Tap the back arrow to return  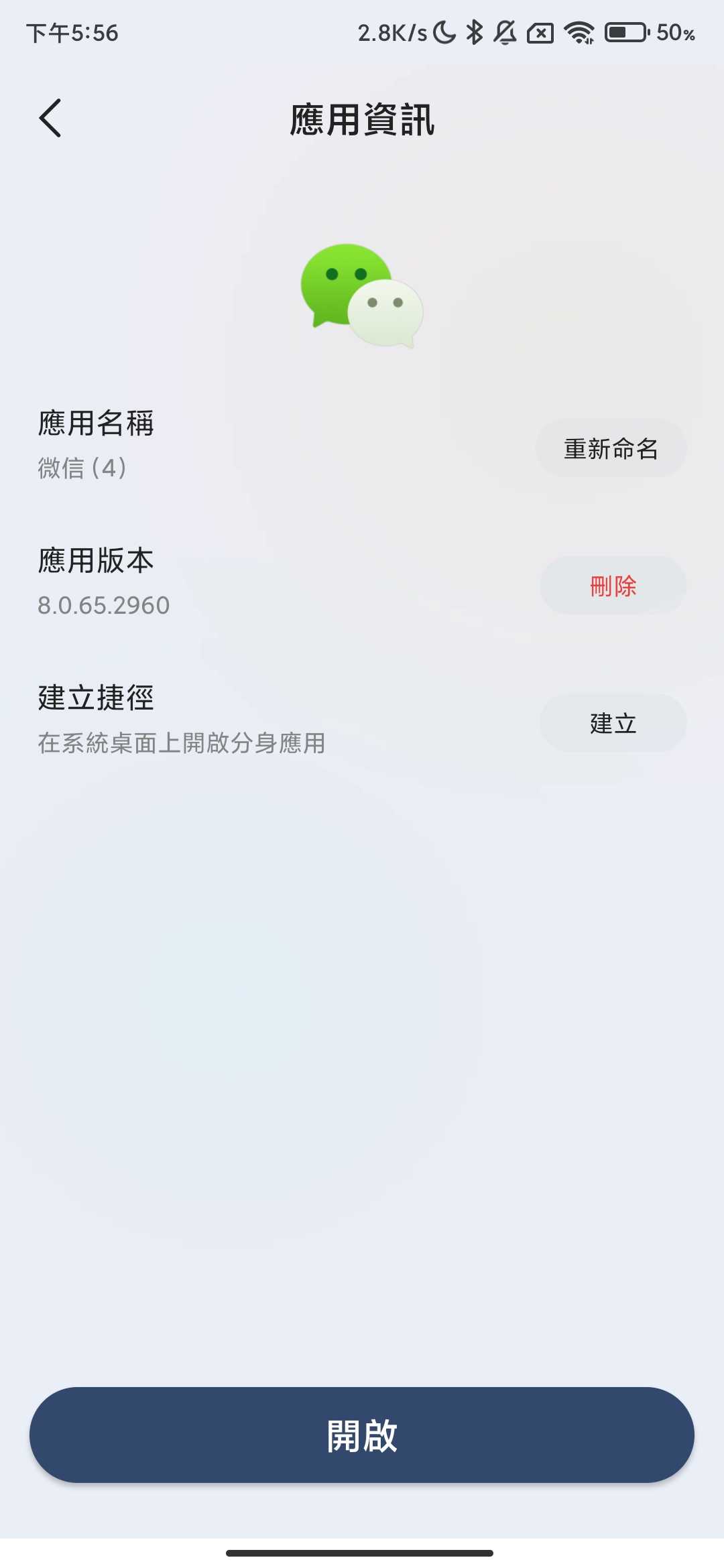51,119
